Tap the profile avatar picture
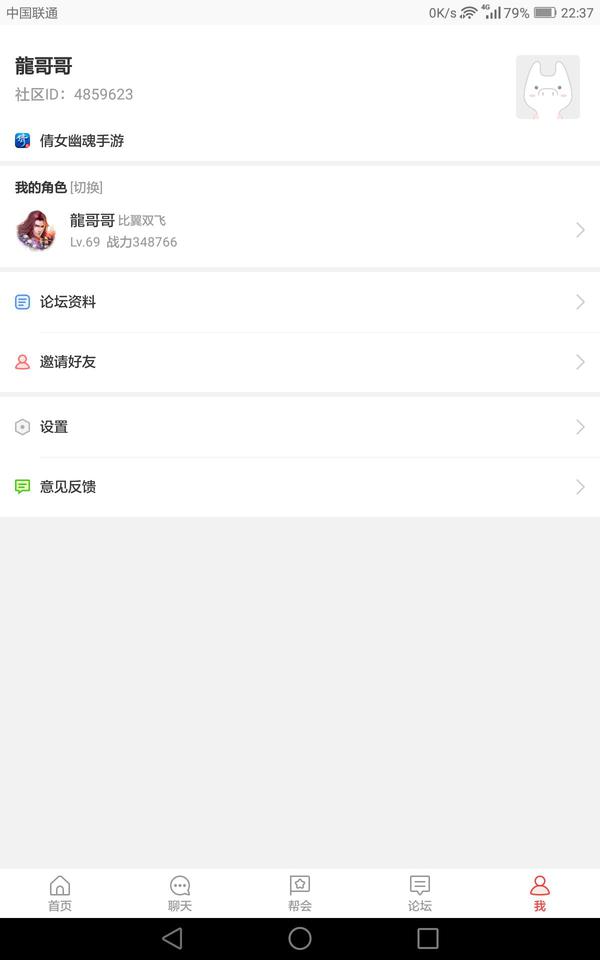This screenshot has width=600, height=960. [547, 87]
